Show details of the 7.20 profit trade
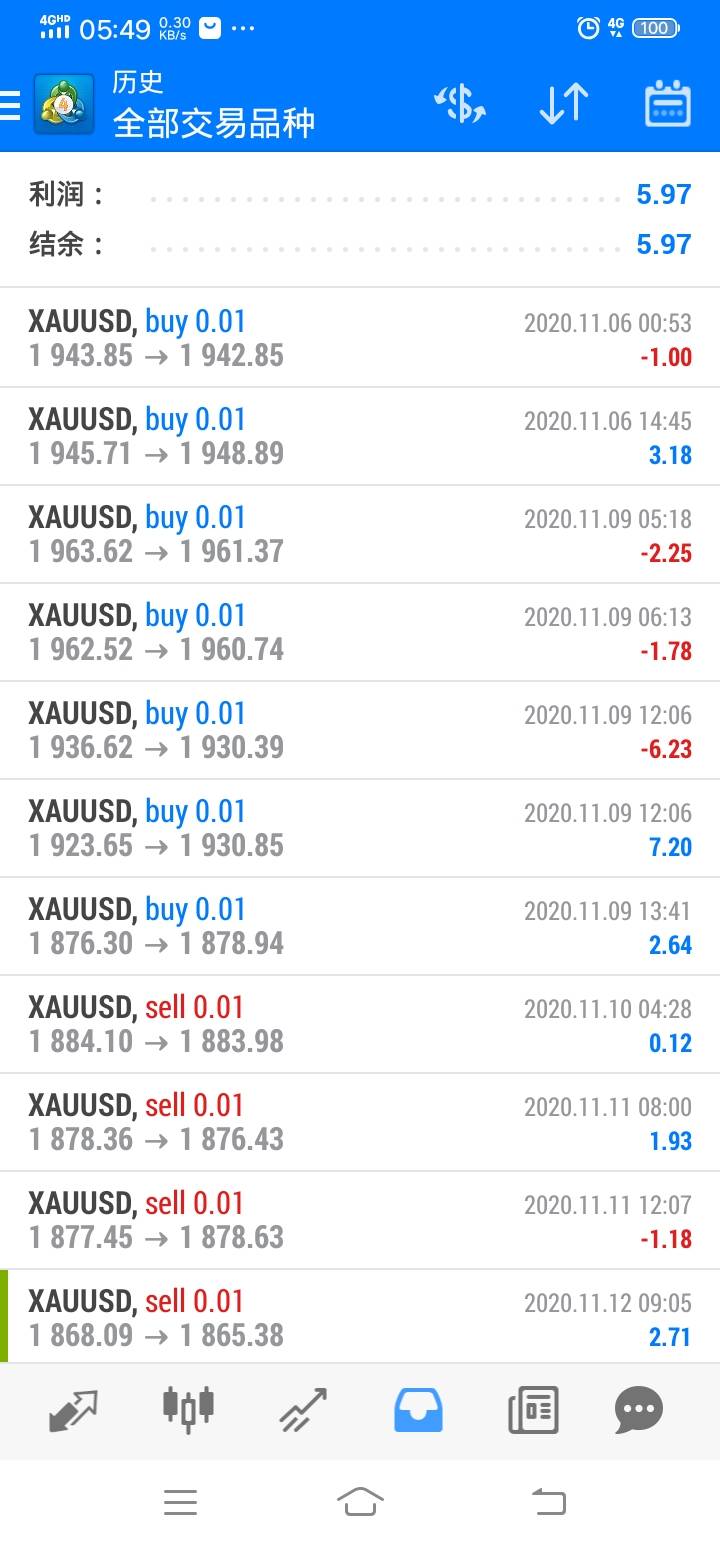The width and height of the screenshot is (720, 1544). [360, 829]
